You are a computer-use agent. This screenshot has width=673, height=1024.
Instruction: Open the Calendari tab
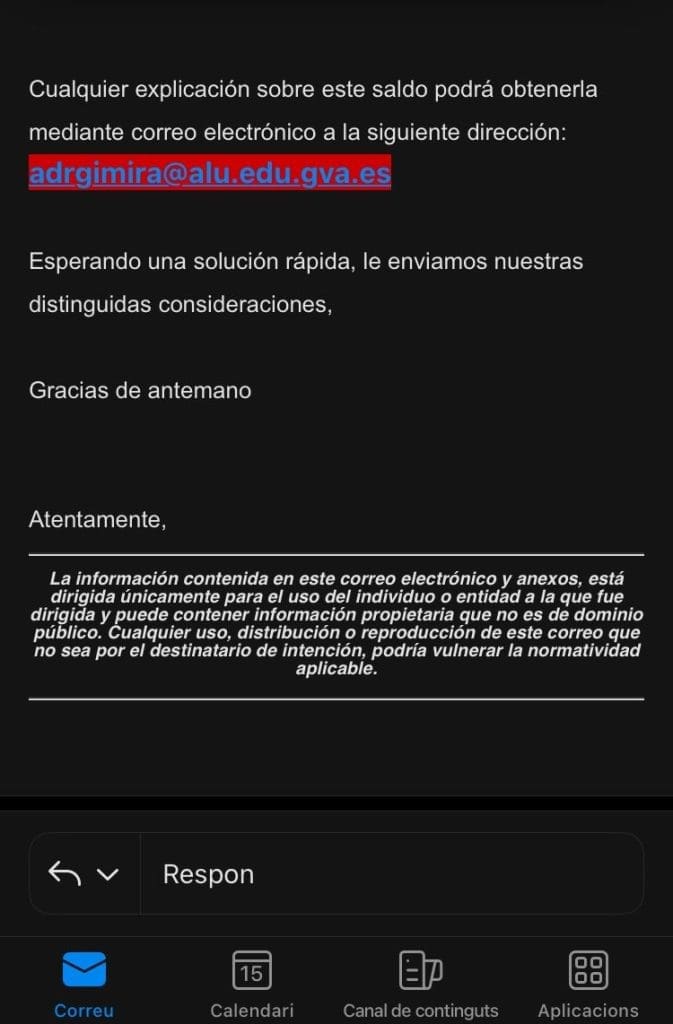point(252,982)
